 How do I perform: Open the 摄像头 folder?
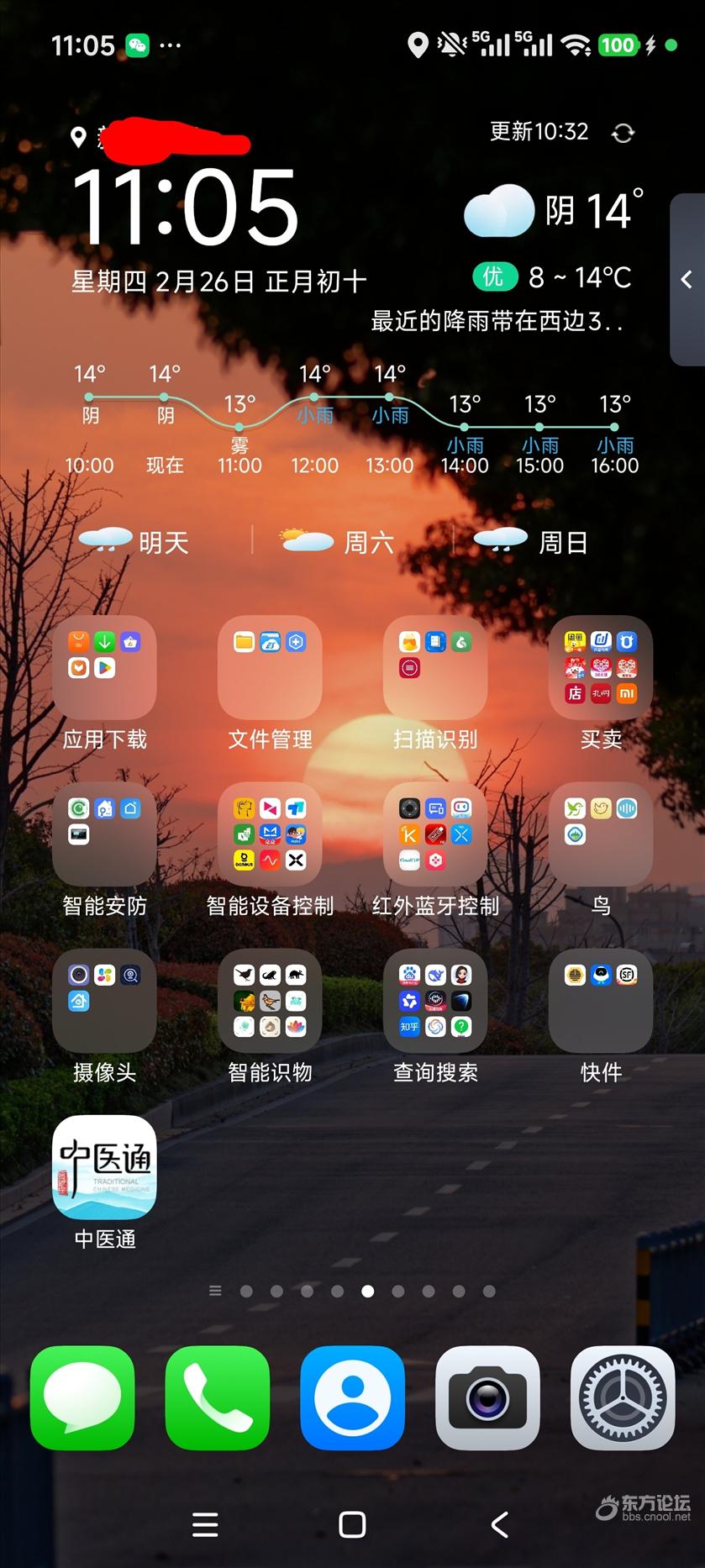104,1001
